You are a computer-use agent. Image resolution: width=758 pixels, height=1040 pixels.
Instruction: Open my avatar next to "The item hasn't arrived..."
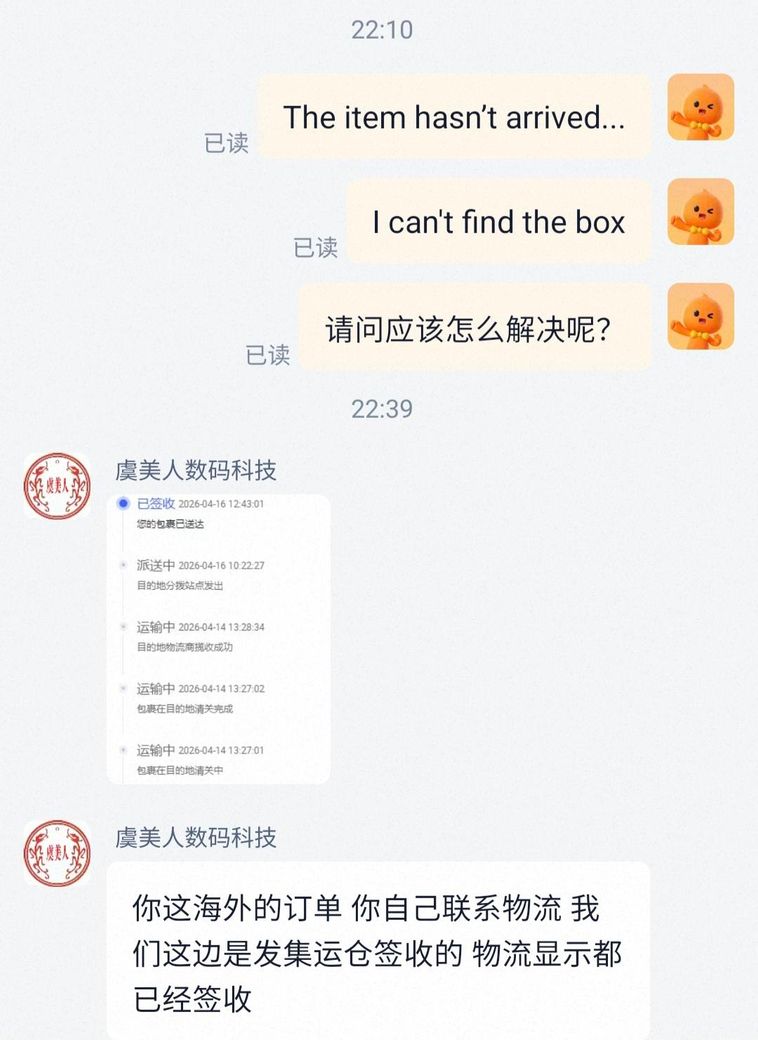tap(700, 107)
